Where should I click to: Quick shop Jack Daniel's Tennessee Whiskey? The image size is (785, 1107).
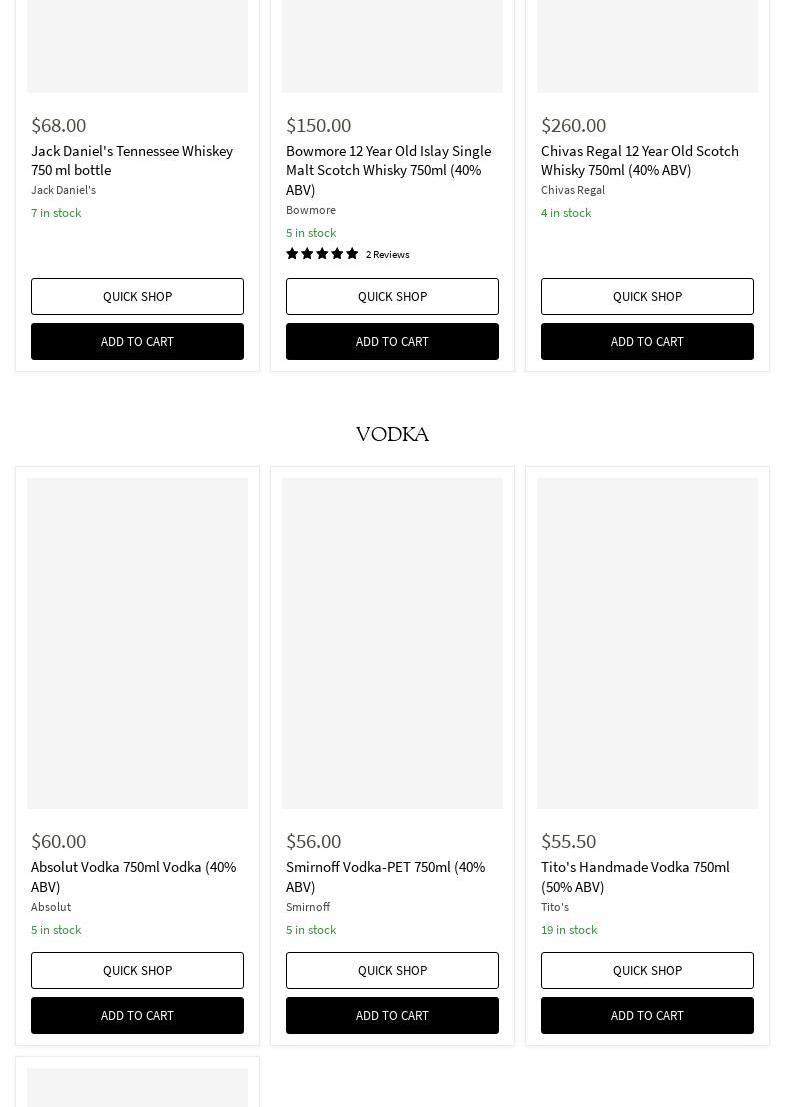point(137,296)
